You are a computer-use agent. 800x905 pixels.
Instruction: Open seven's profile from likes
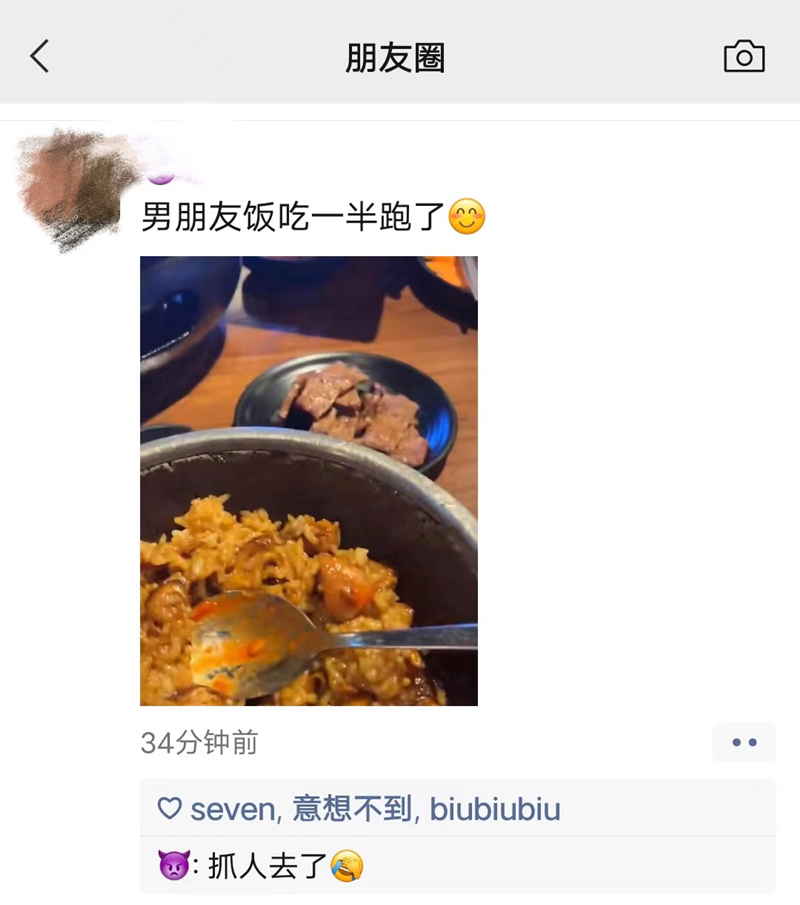click(233, 809)
